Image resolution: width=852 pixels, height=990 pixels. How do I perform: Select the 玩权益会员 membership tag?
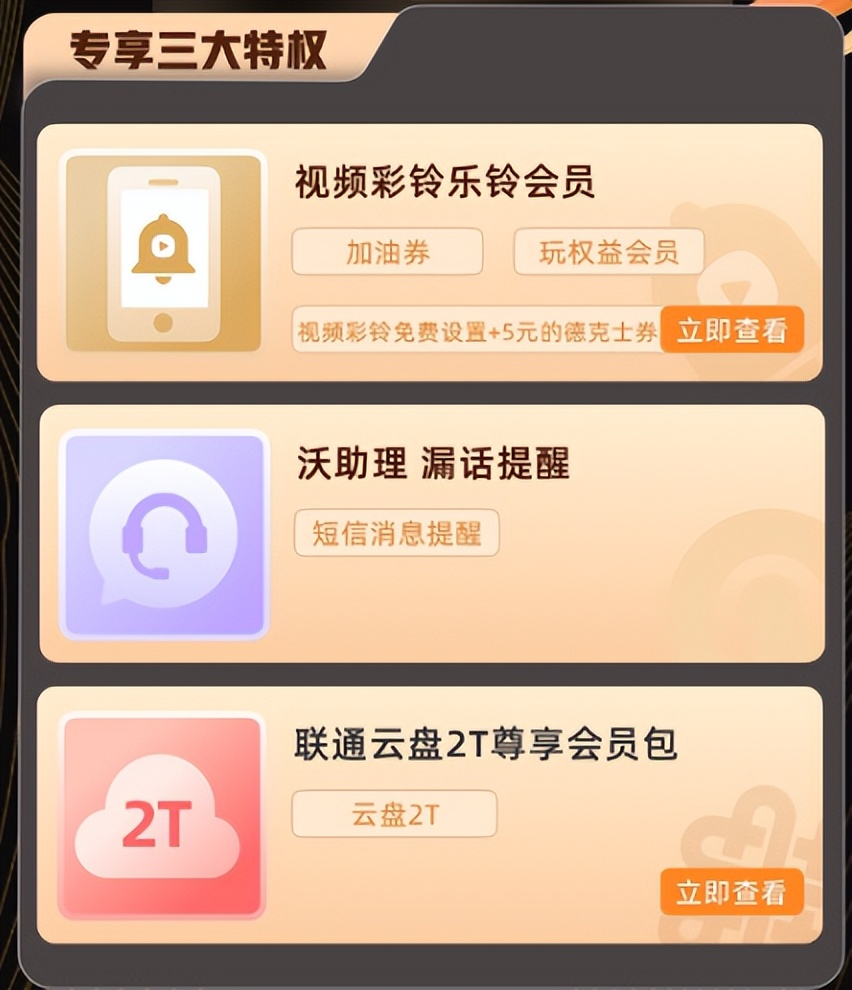pos(608,252)
